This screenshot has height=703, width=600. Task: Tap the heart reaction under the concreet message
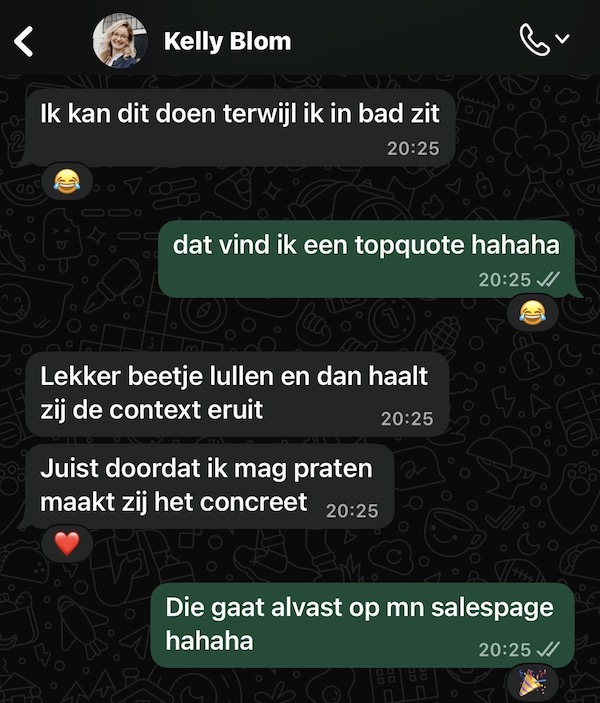coord(67,544)
